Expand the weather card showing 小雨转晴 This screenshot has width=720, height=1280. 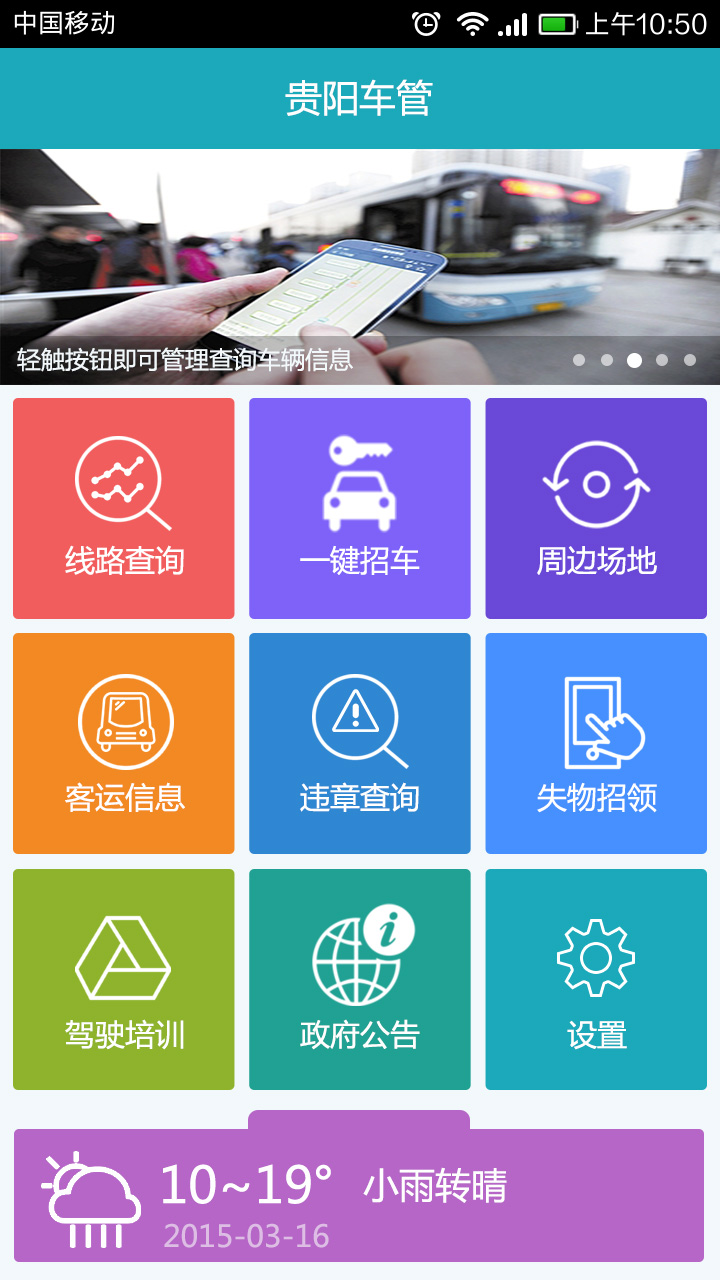[x=359, y=1194]
